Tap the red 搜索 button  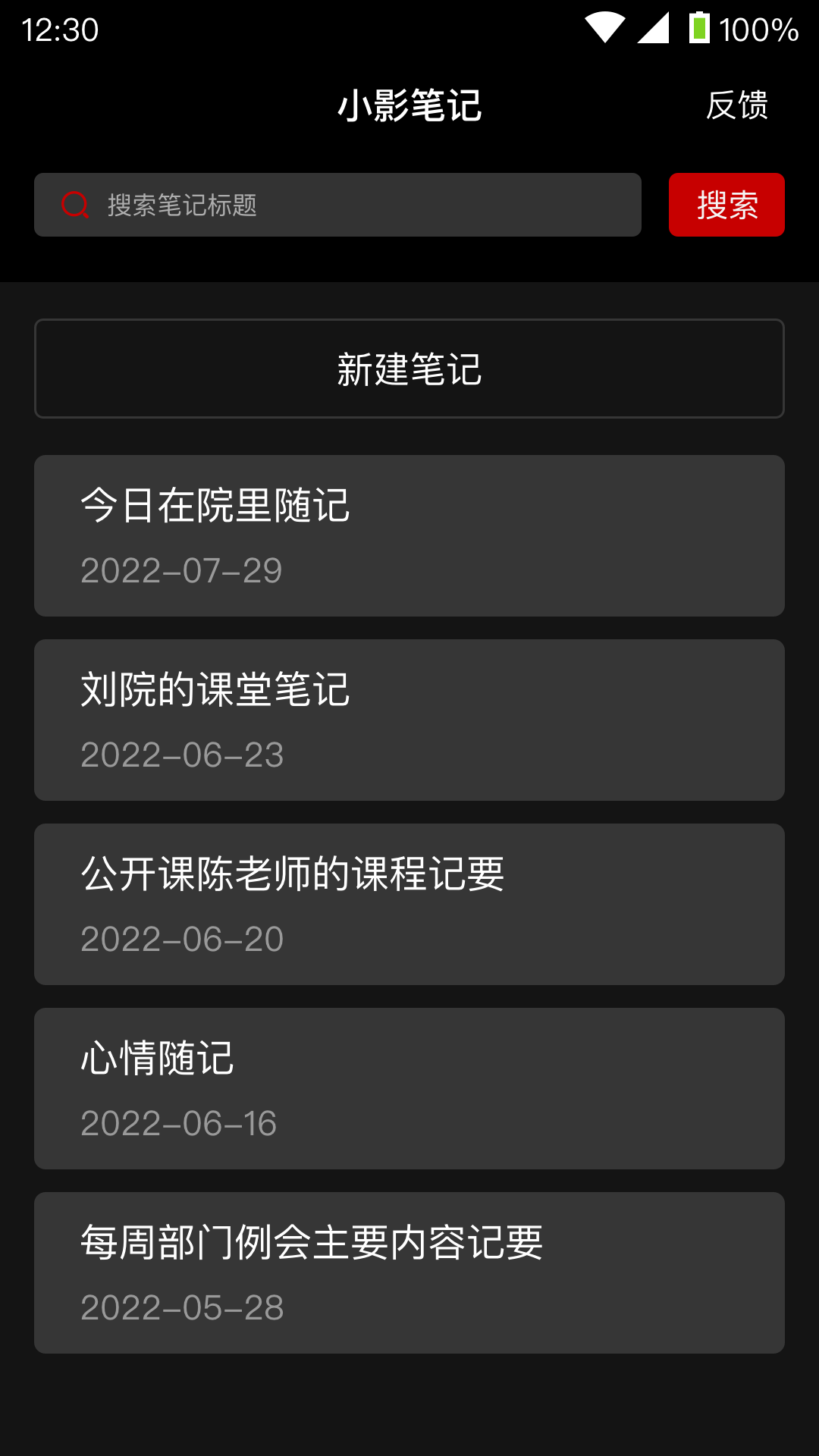tap(726, 205)
